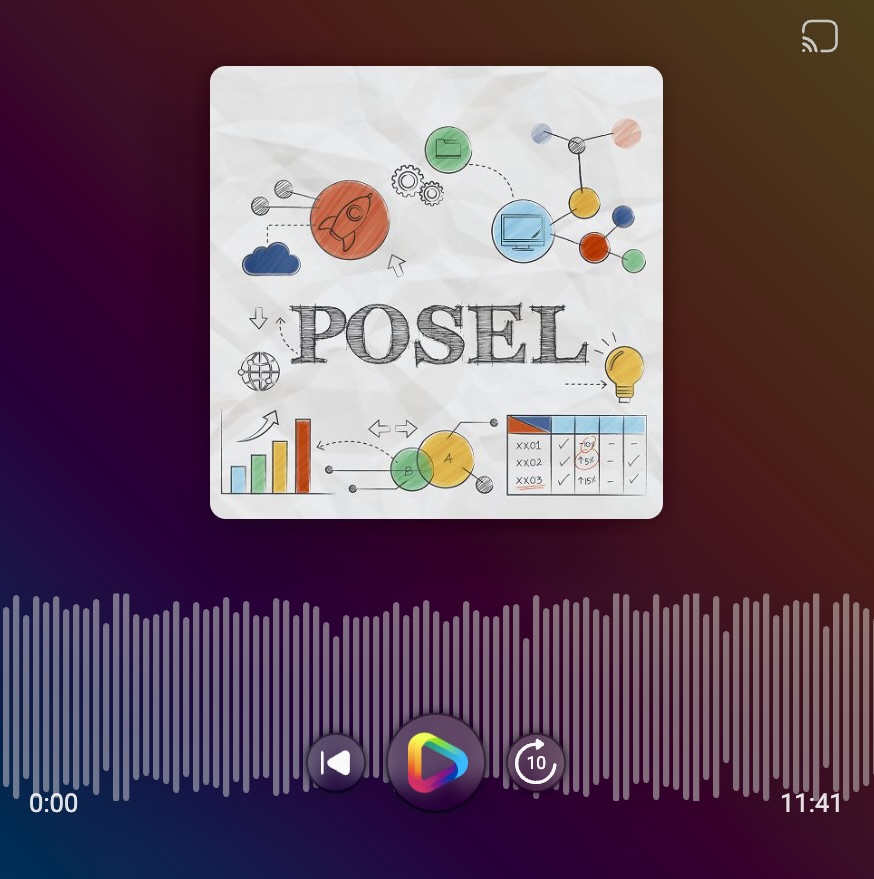Start playback with the play button
This screenshot has height=879, width=874.
pos(436,763)
